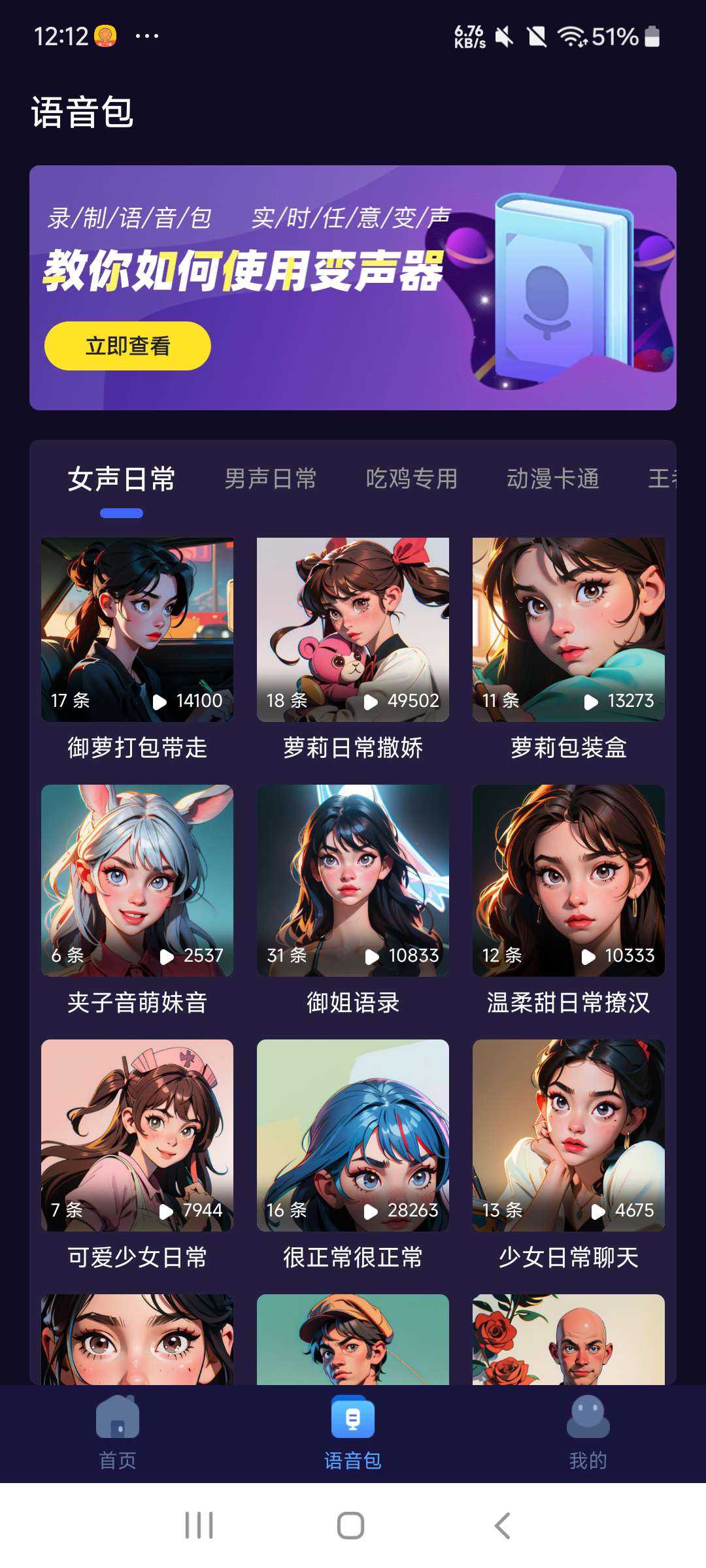706x1568 pixels.
Task: Switch to the 男声日常 tab
Action: (270, 479)
